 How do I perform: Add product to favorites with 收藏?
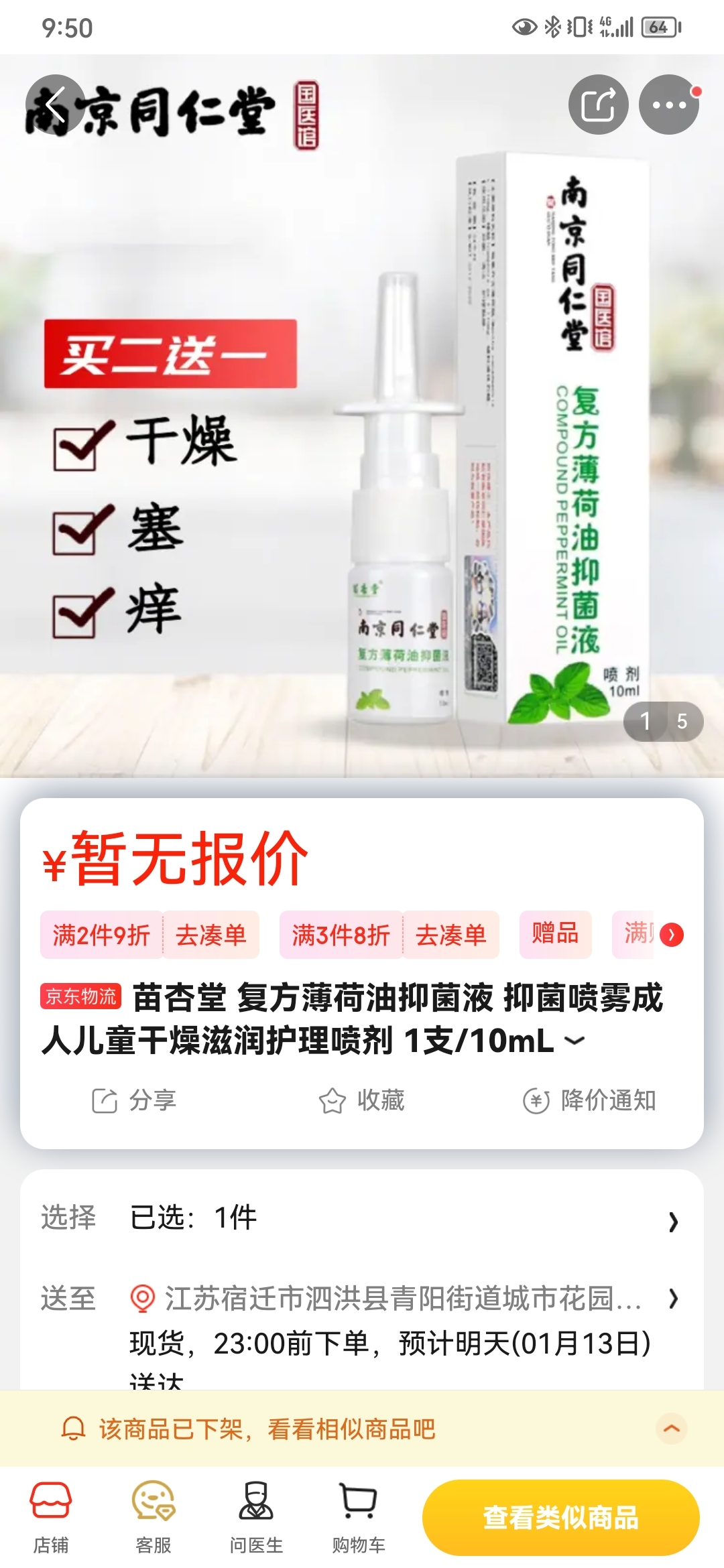click(362, 1100)
